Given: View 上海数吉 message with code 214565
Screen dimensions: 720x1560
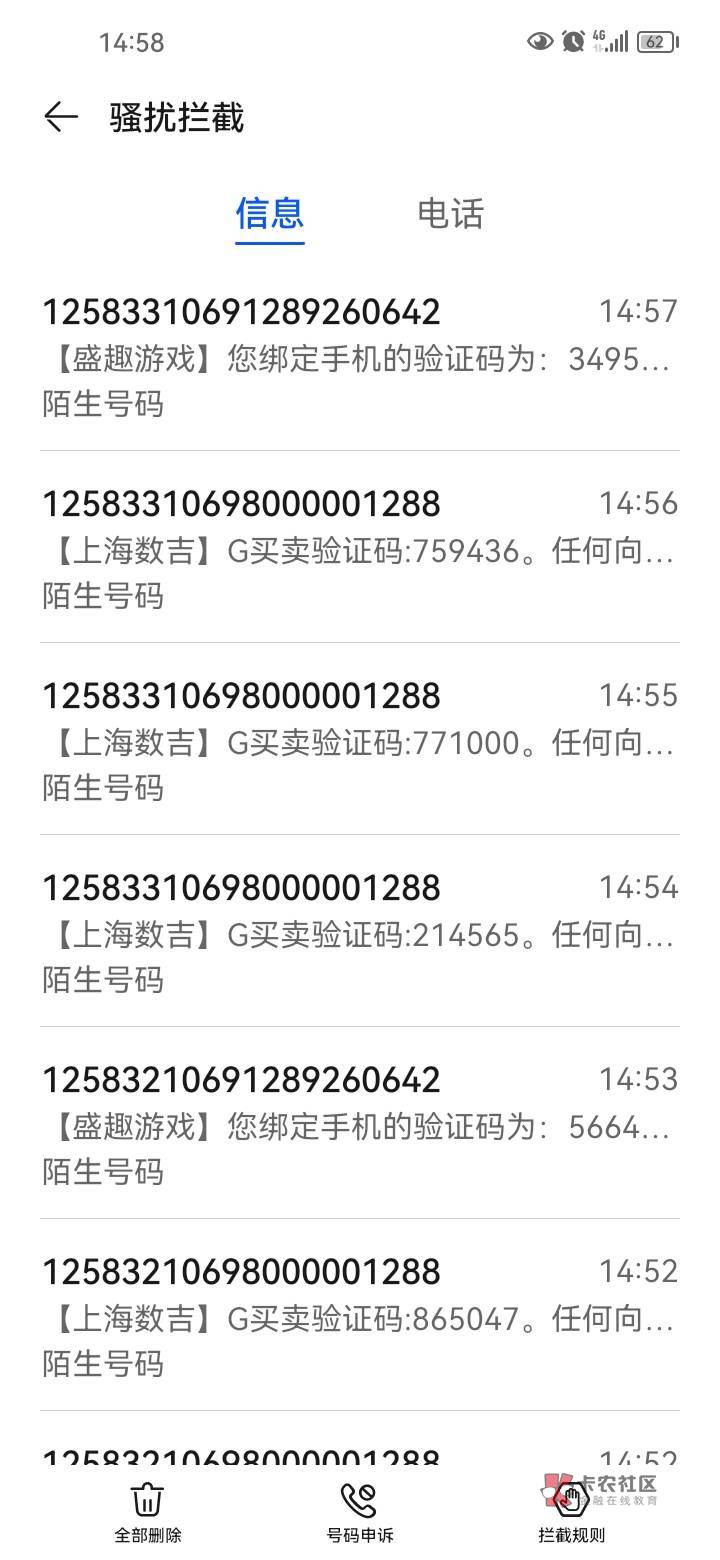Looking at the screenshot, I should click(x=360, y=932).
